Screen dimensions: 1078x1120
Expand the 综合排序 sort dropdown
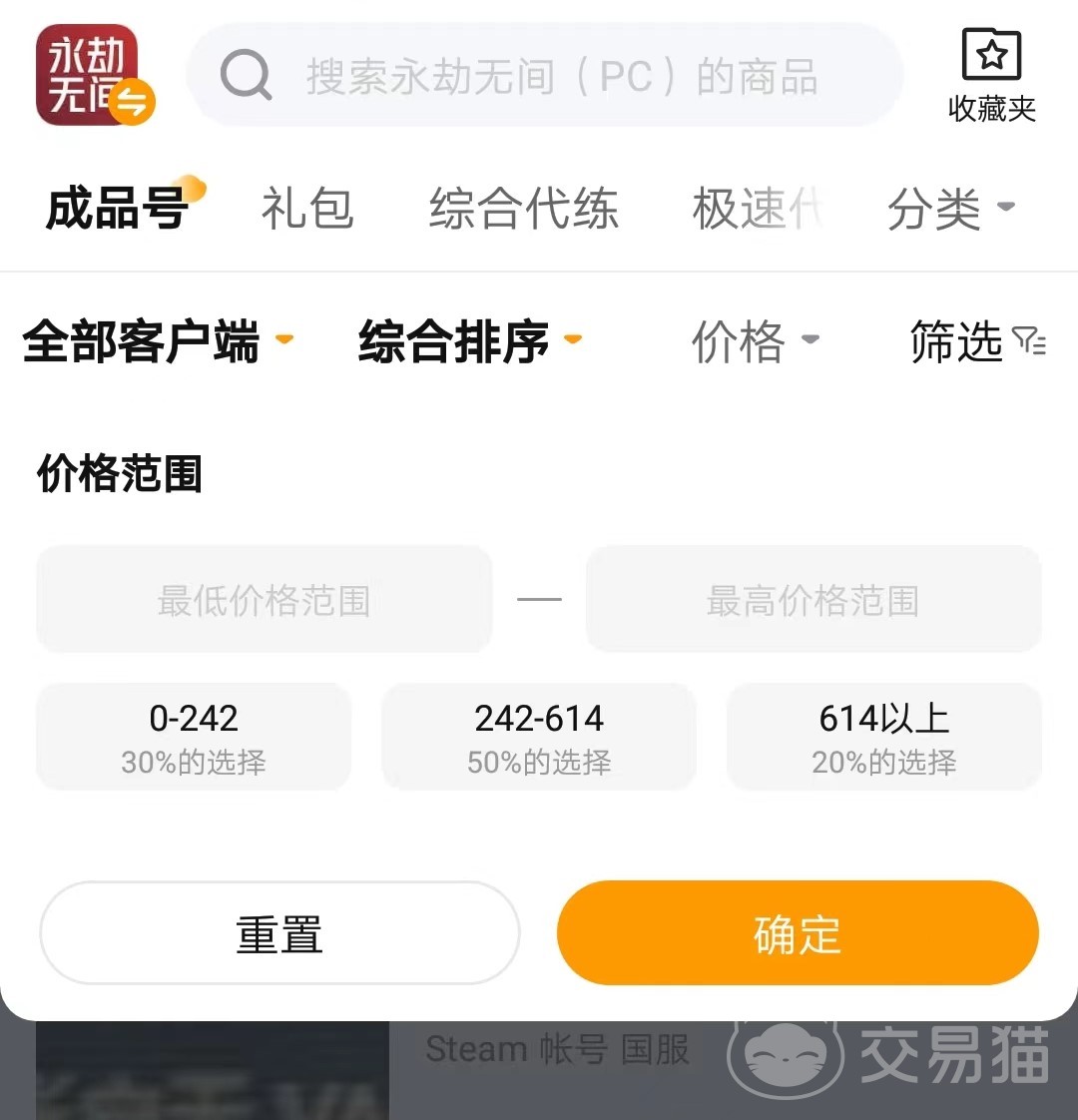[x=468, y=342]
